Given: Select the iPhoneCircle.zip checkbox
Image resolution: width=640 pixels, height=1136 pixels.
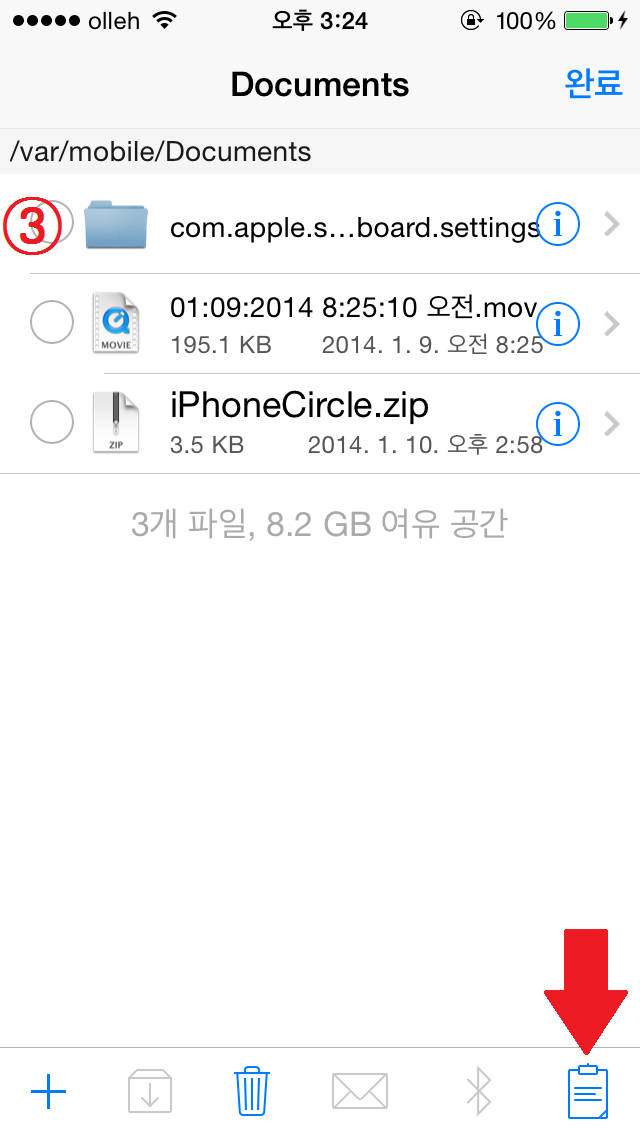Looking at the screenshot, I should pyautogui.click(x=51, y=422).
